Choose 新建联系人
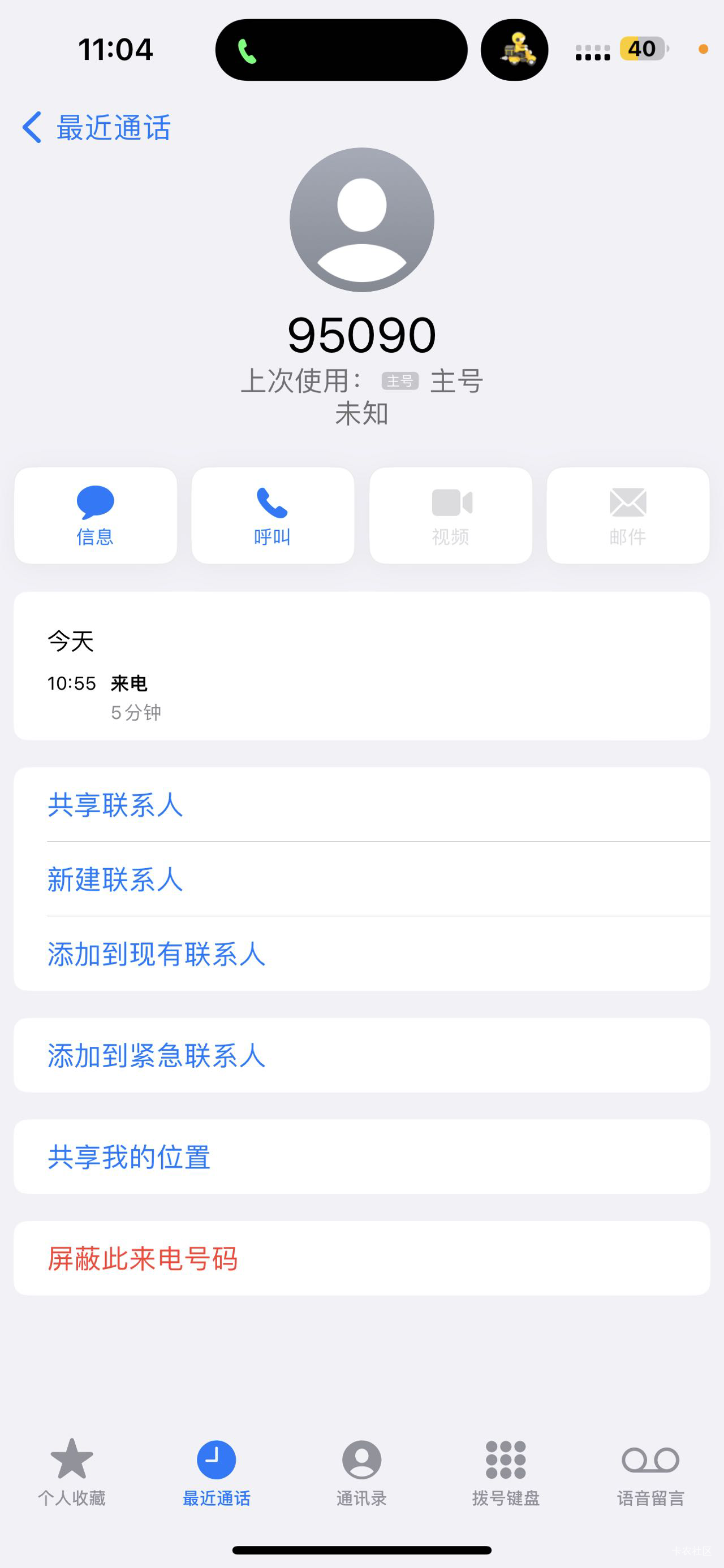This screenshot has width=724, height=1568. click(116, 880)
